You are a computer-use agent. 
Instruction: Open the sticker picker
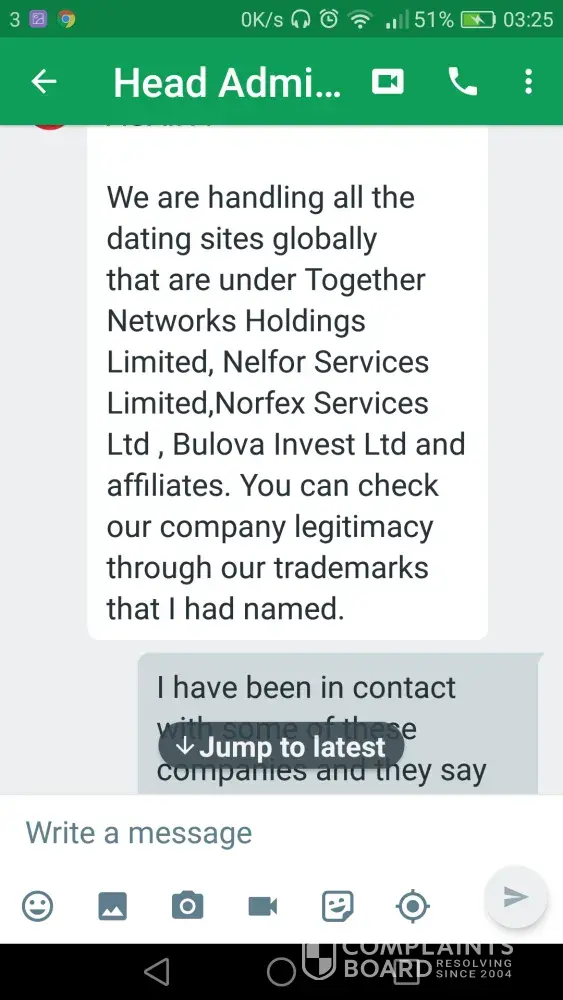pos(338,906)
